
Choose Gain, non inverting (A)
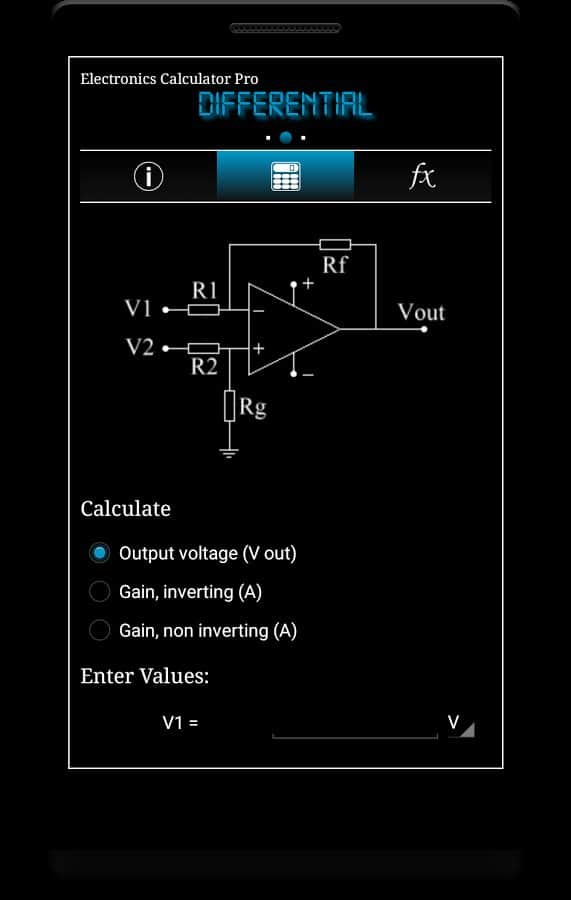tap(193, 631)
